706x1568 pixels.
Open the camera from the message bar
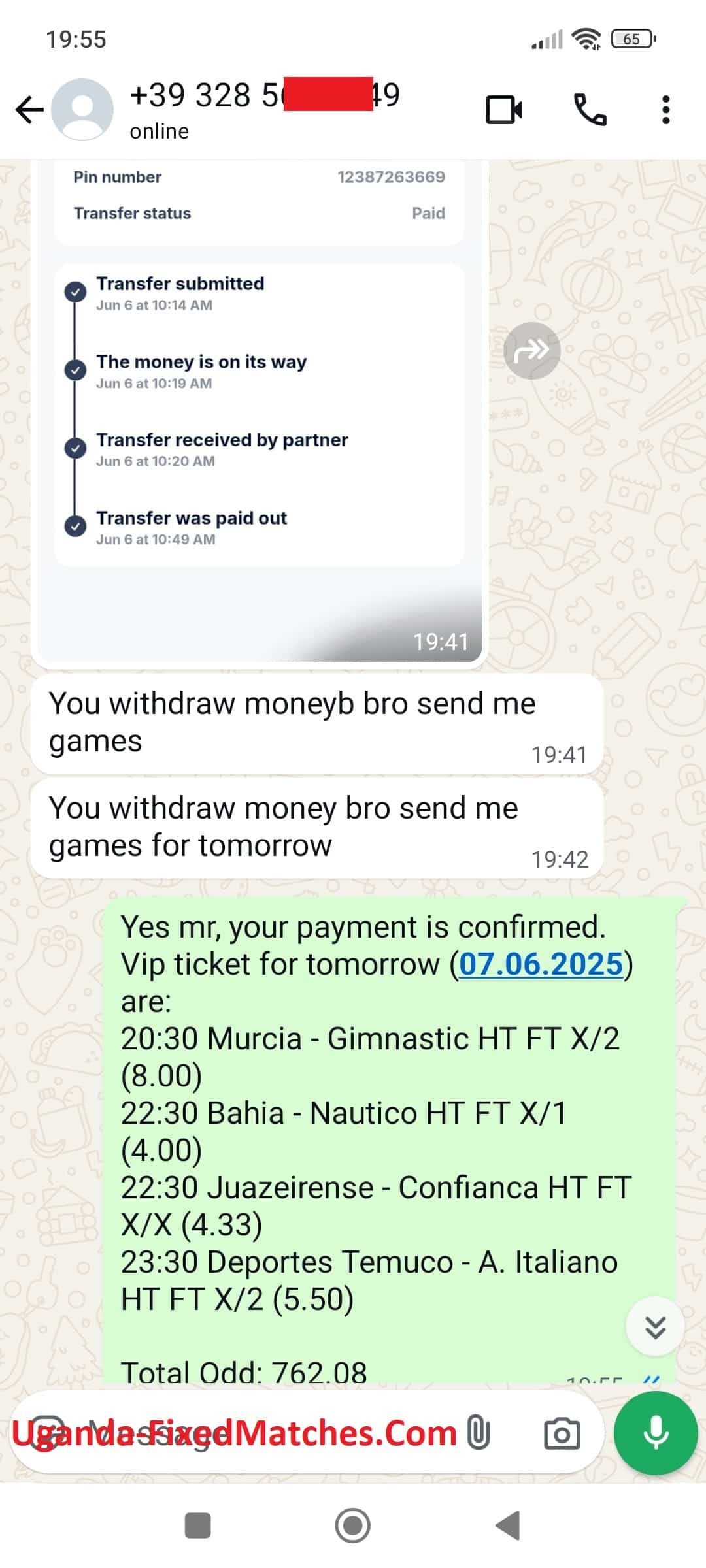coord(562,1434)
